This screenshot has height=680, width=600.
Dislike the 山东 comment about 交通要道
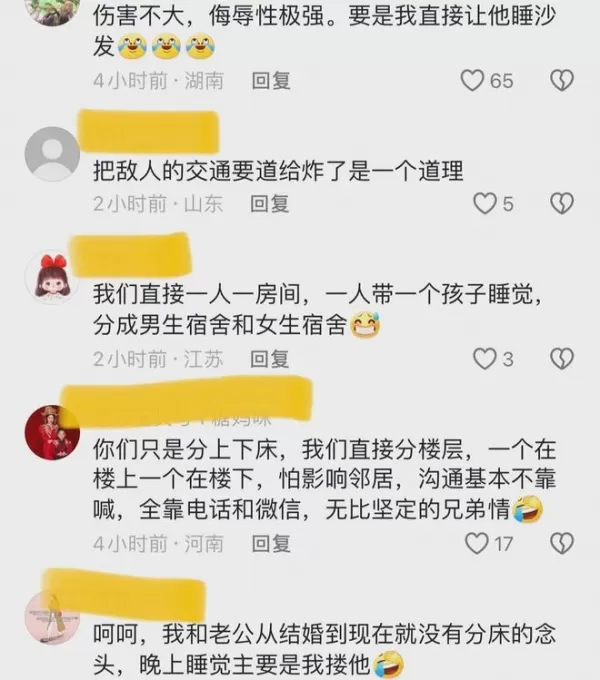point(562,204)
